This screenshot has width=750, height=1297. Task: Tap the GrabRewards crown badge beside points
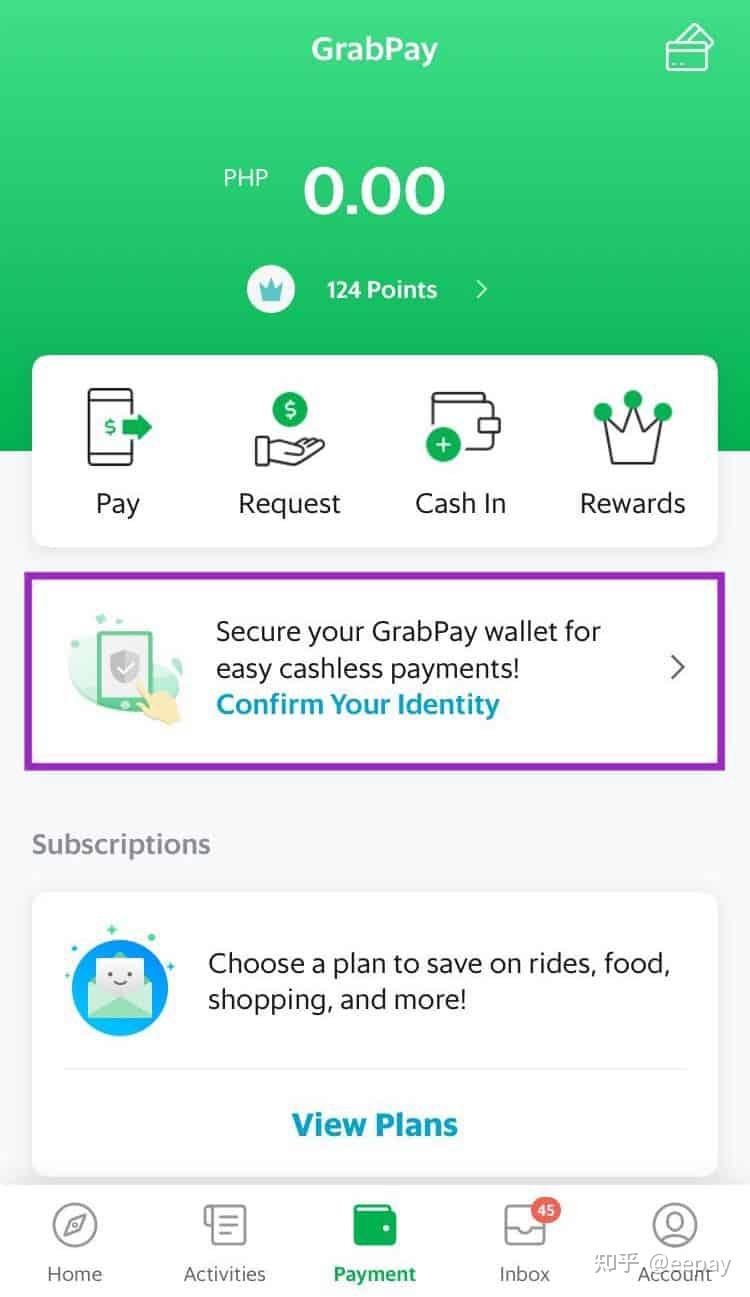click(270, 289)
